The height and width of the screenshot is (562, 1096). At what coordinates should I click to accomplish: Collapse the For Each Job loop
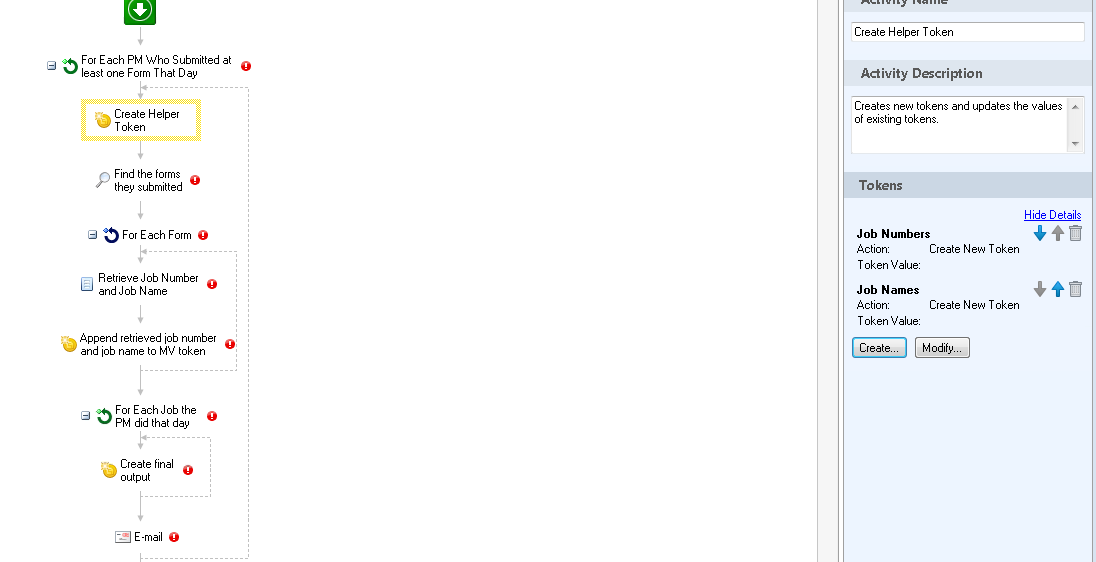(86, 415)
